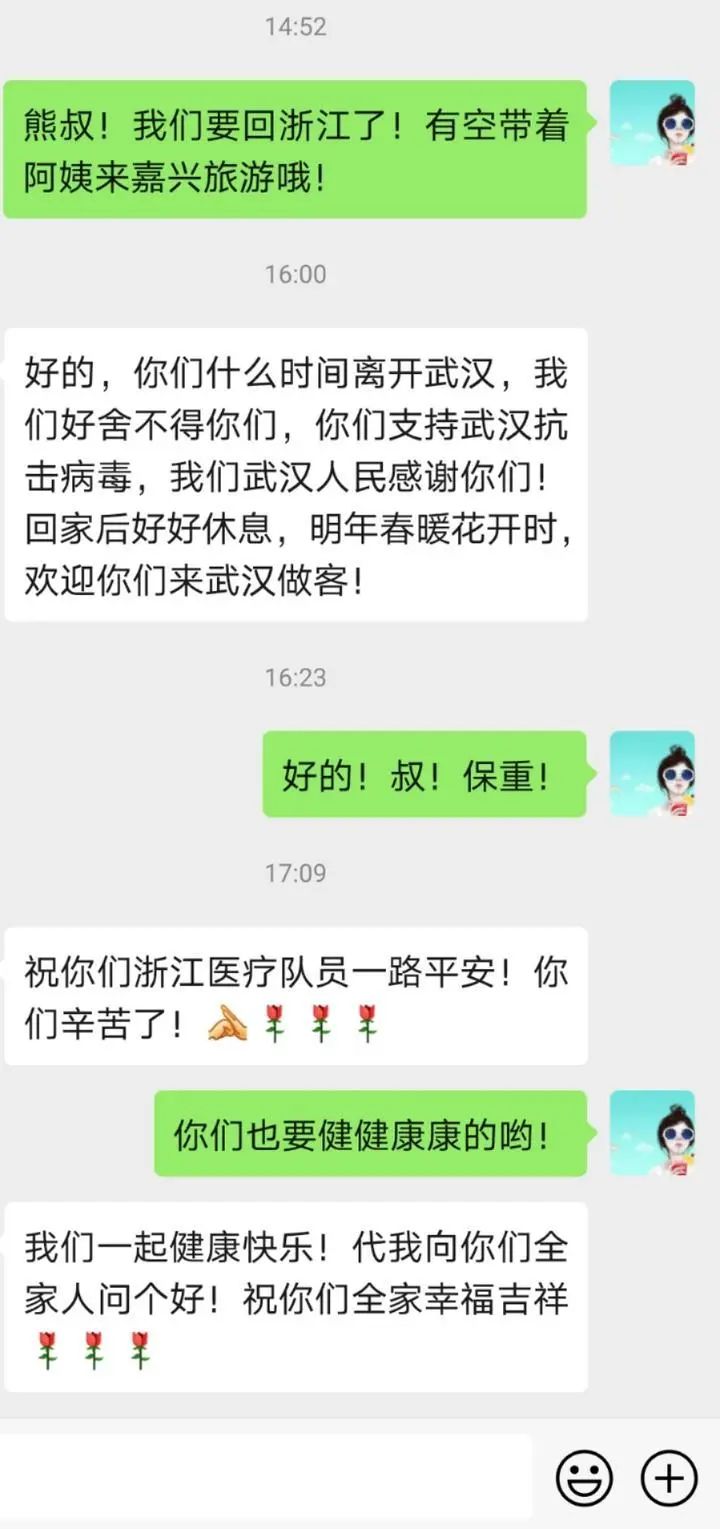Open the emoji picker

point(584,1476)
